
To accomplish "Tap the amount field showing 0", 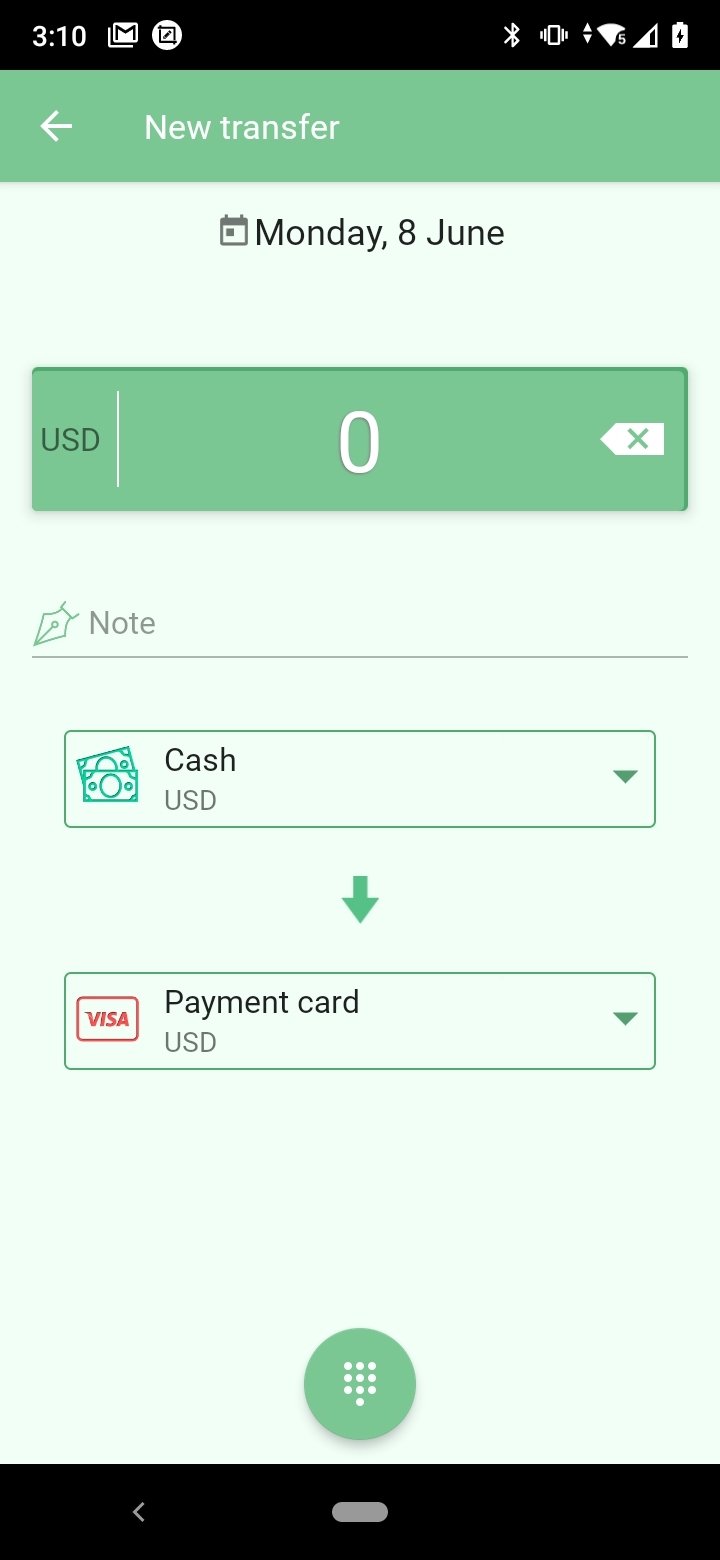I will pyautogui.click(x=358, y=441).
